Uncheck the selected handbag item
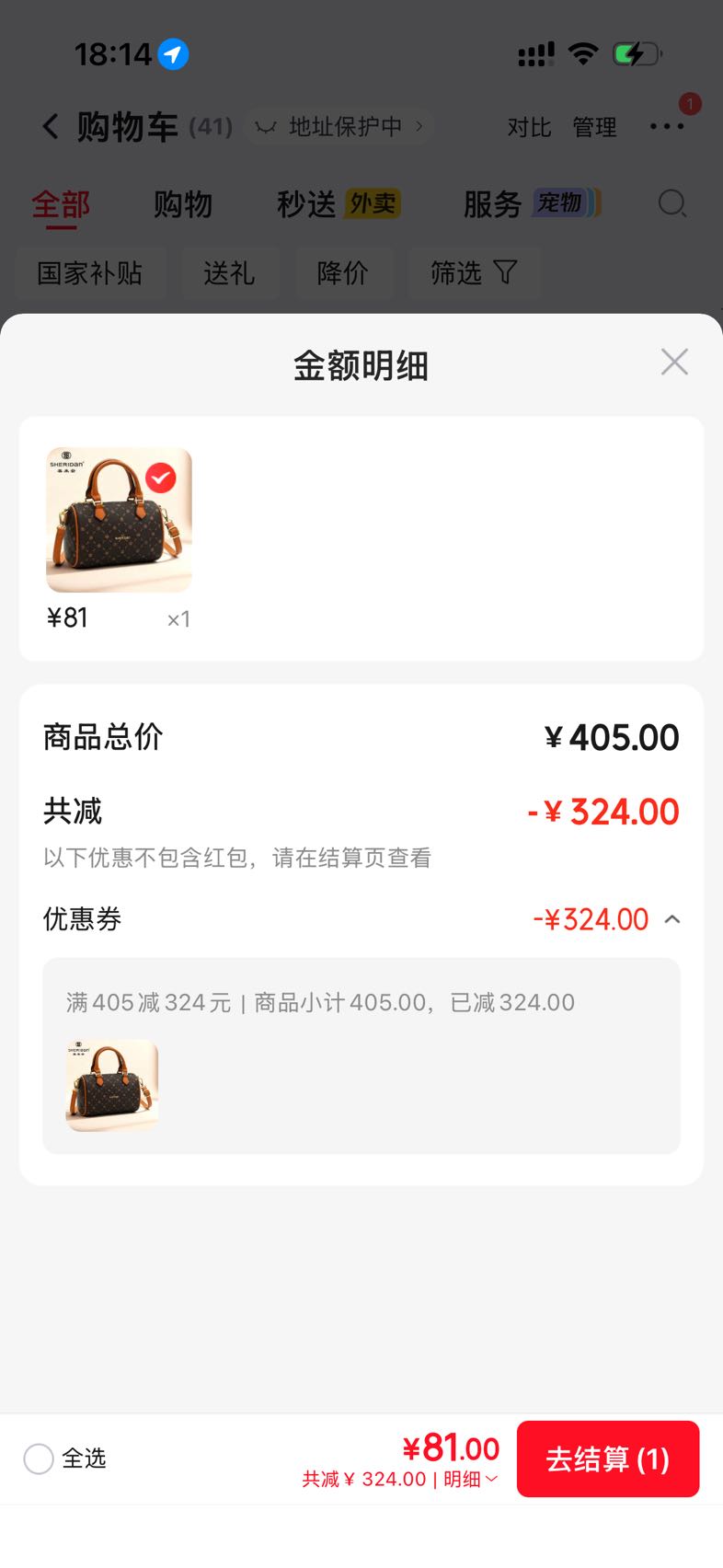This screenshot has width=723, height=1568. (161, 478)
